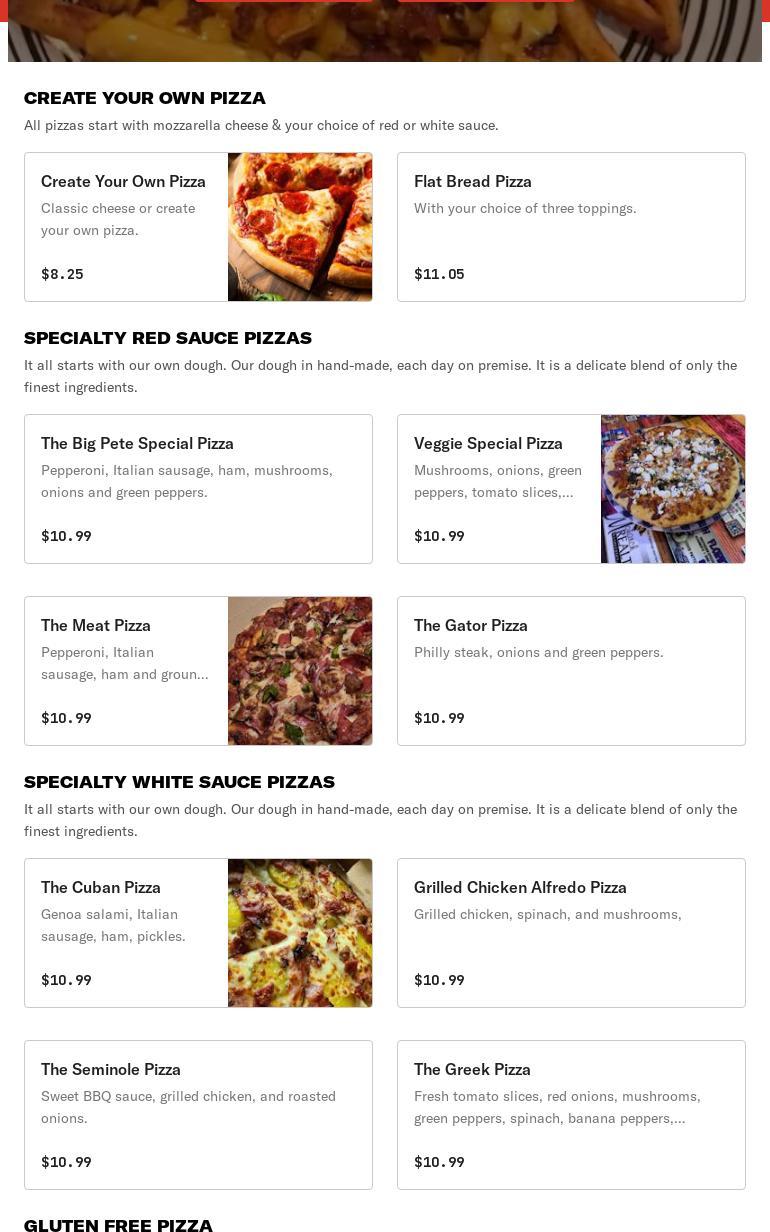Image resolution: width=770 pixels, height=1232 pixels.
Task: Select Grilled Chicken Alfredo Pizza
Action: pos(571,933)
